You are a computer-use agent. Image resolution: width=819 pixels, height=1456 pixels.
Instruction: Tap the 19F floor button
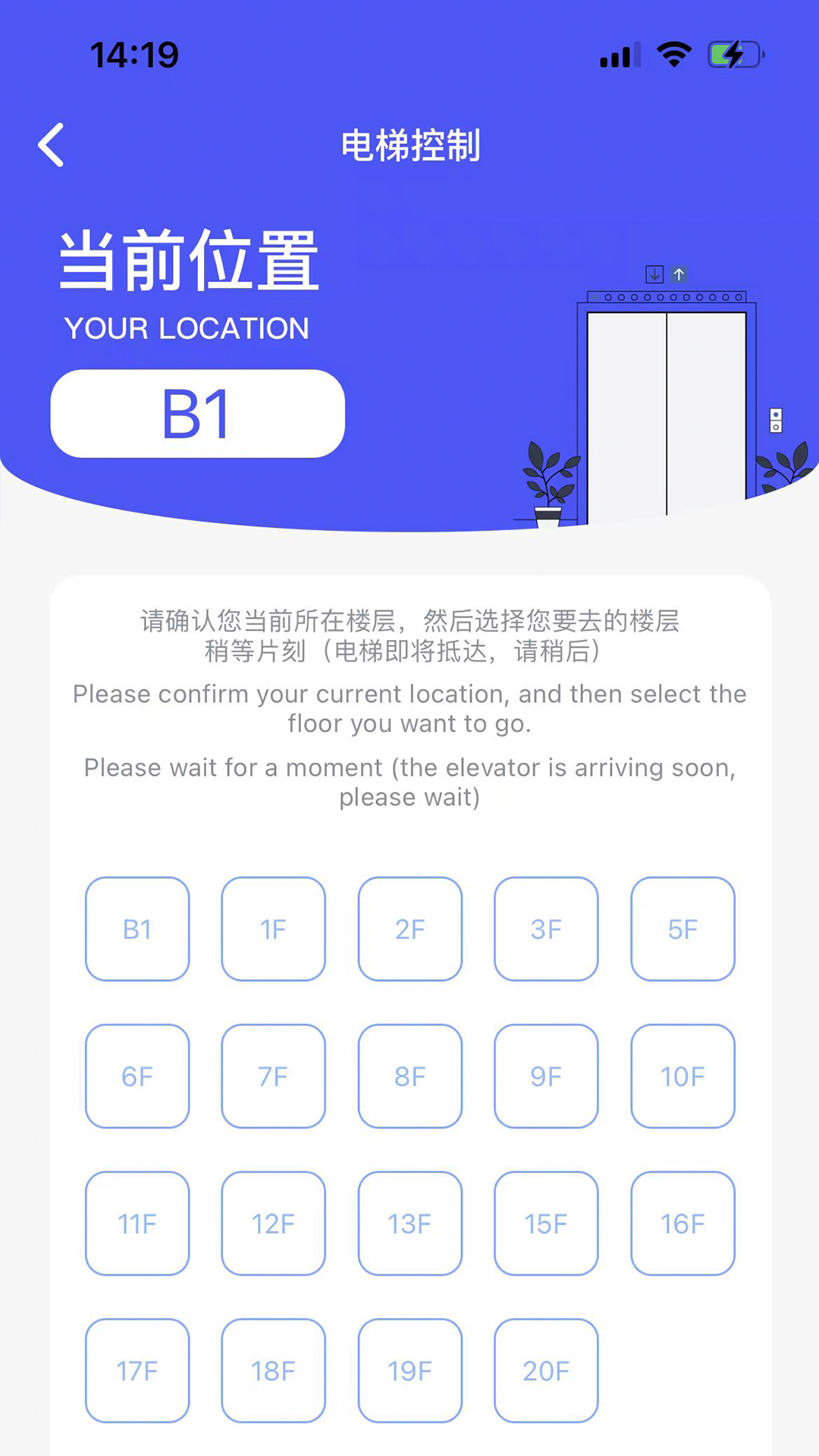410,1370
